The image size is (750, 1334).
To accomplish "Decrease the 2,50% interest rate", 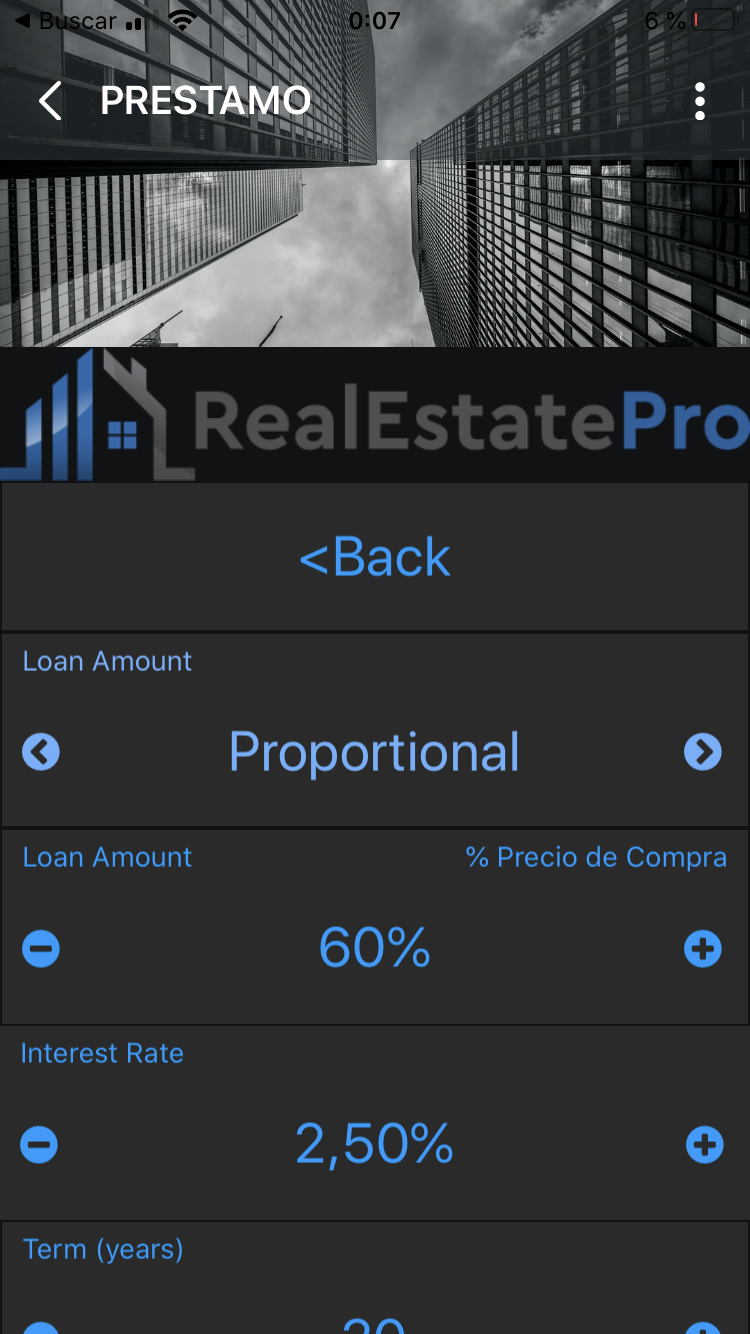I will point(39,1145).
